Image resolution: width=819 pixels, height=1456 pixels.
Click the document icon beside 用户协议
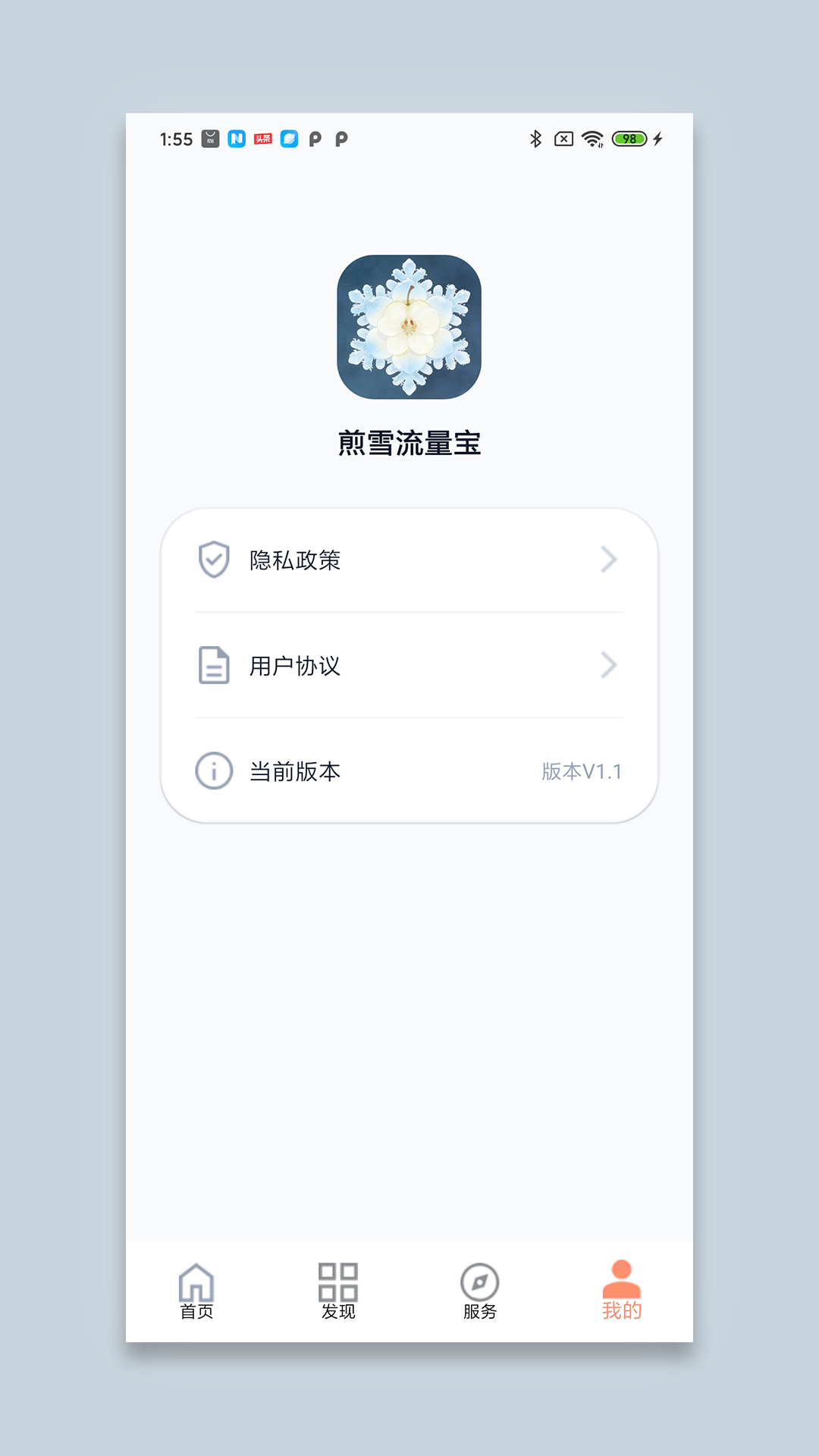213,666
